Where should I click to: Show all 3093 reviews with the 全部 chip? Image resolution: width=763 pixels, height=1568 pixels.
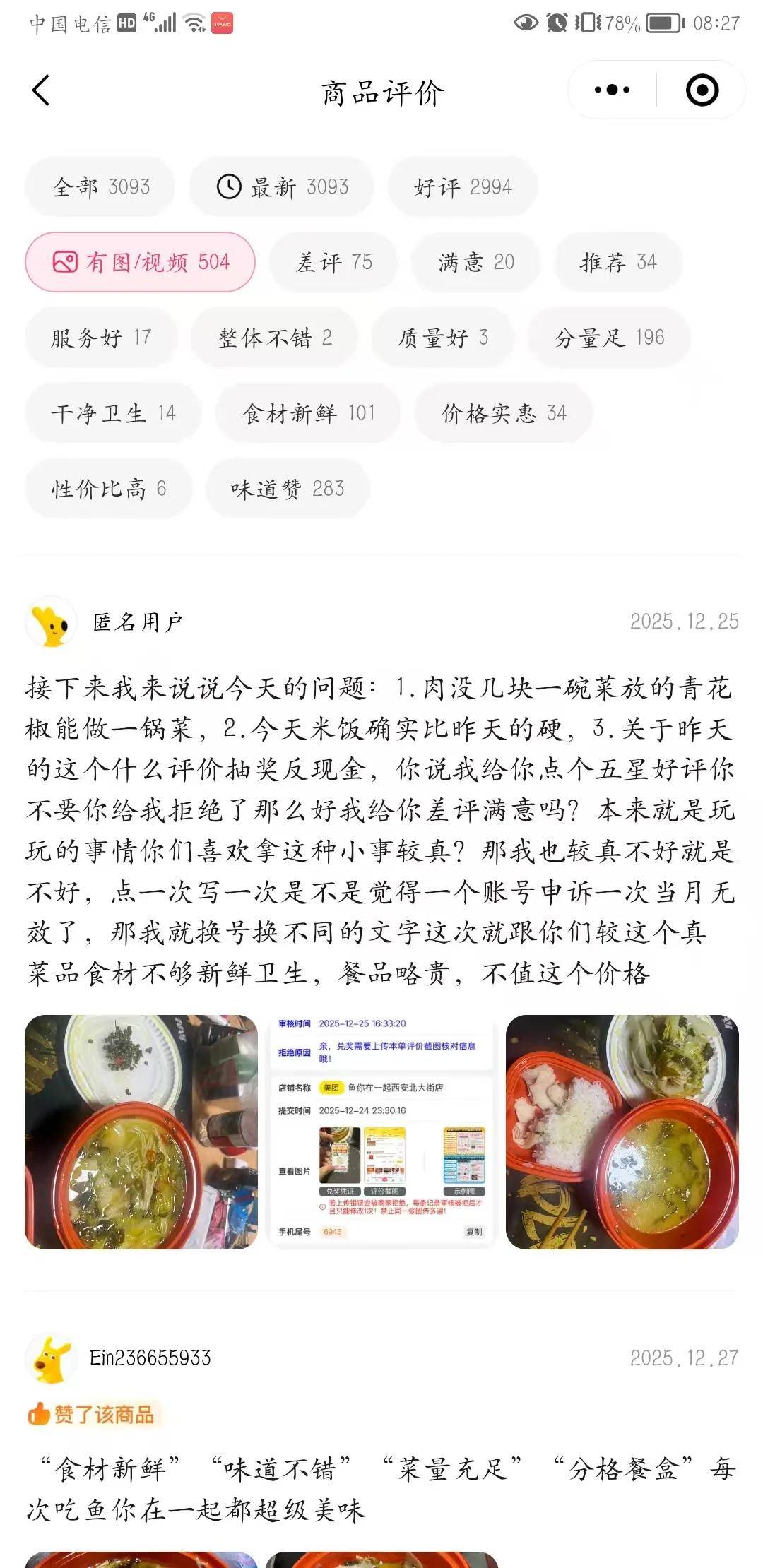coord(100,187)
